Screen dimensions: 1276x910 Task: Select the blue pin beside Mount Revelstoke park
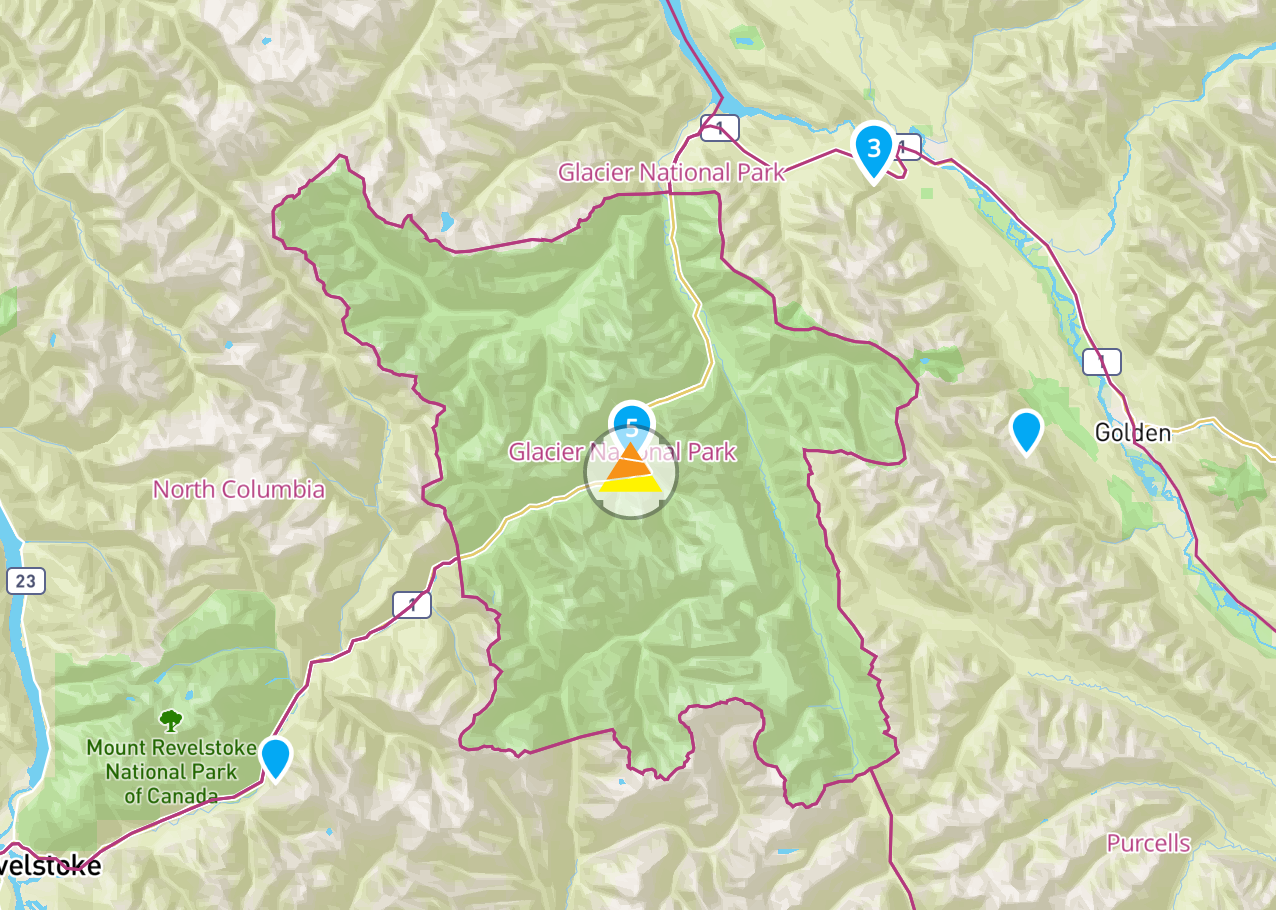click(275, 755)
